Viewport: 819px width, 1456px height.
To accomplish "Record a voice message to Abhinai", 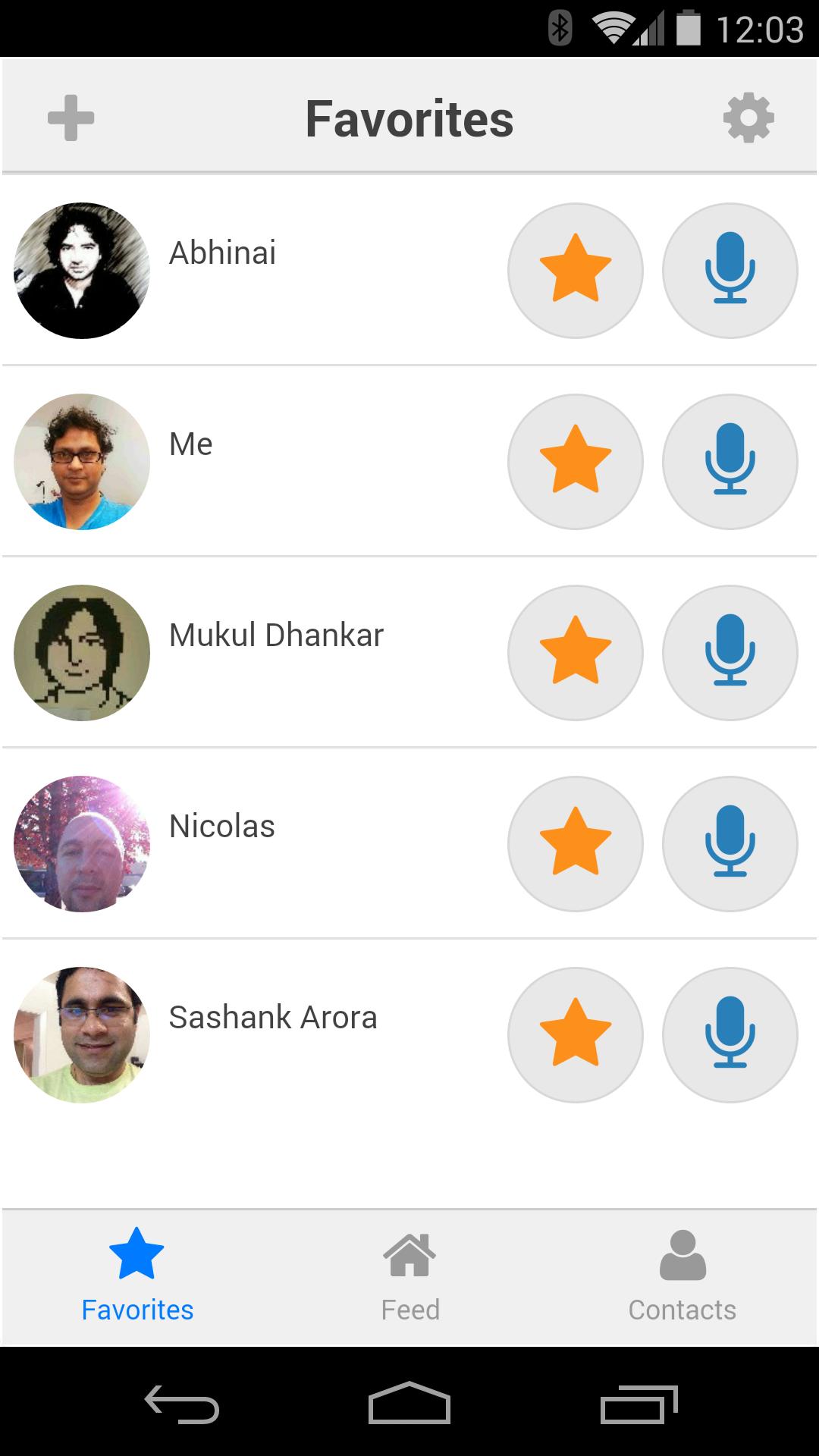I will coord(730,270).
